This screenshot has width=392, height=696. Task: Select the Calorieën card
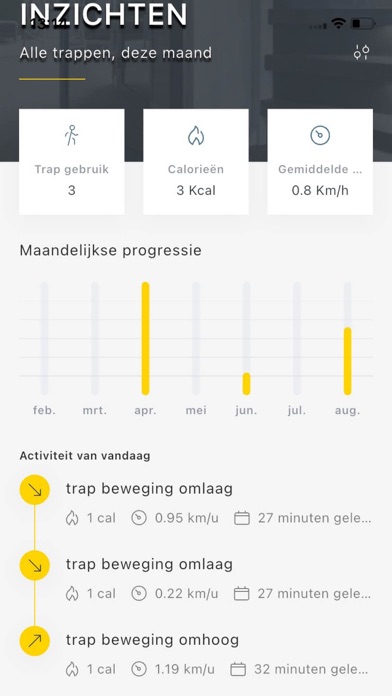click(196, 162)
